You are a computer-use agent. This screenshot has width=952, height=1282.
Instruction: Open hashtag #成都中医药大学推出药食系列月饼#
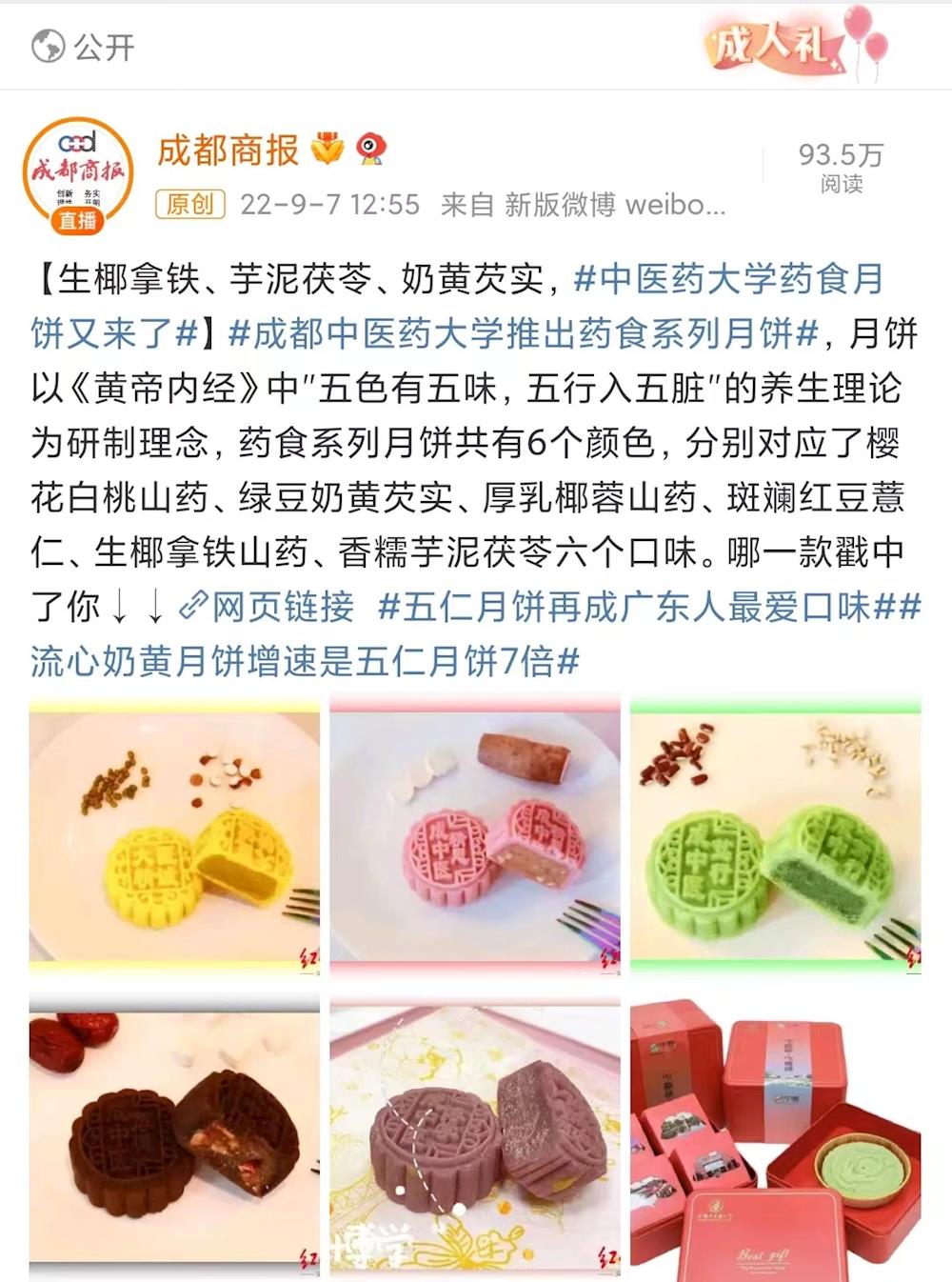click(524, 334)
